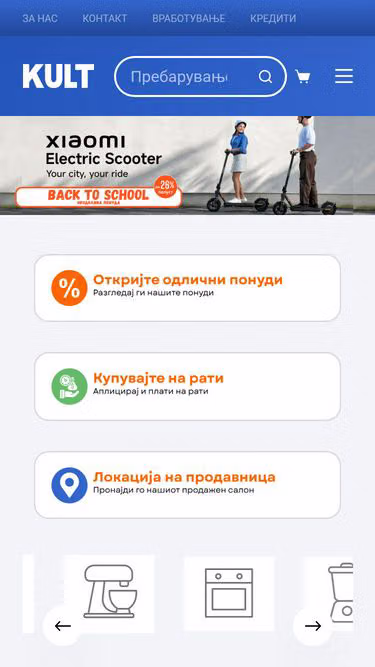This screenshot has width=375, height=667.
Task: Open the shopping cart
Action: coord(303,77)
